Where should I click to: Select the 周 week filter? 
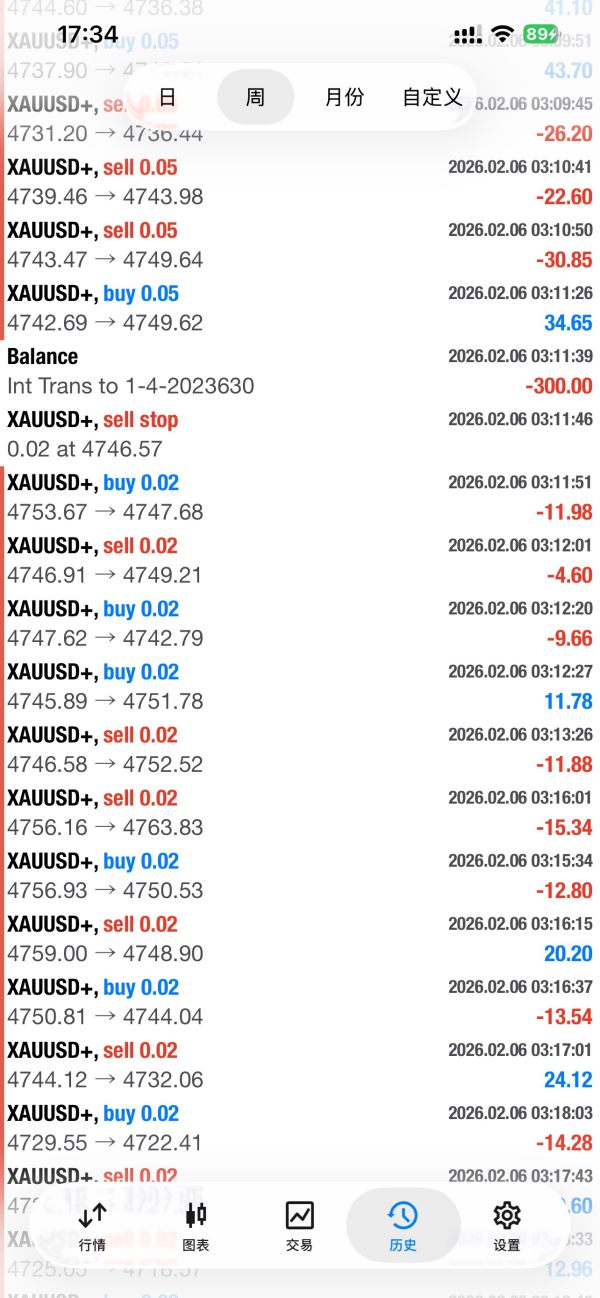(x=255, y=97)
